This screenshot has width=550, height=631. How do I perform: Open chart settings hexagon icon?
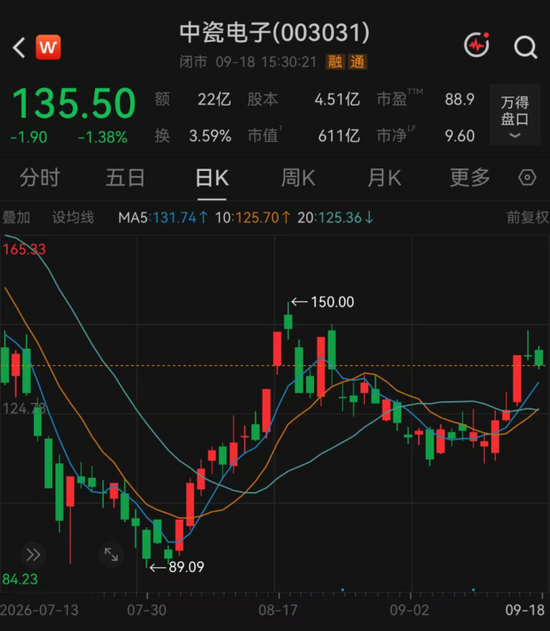click(527, 177)
